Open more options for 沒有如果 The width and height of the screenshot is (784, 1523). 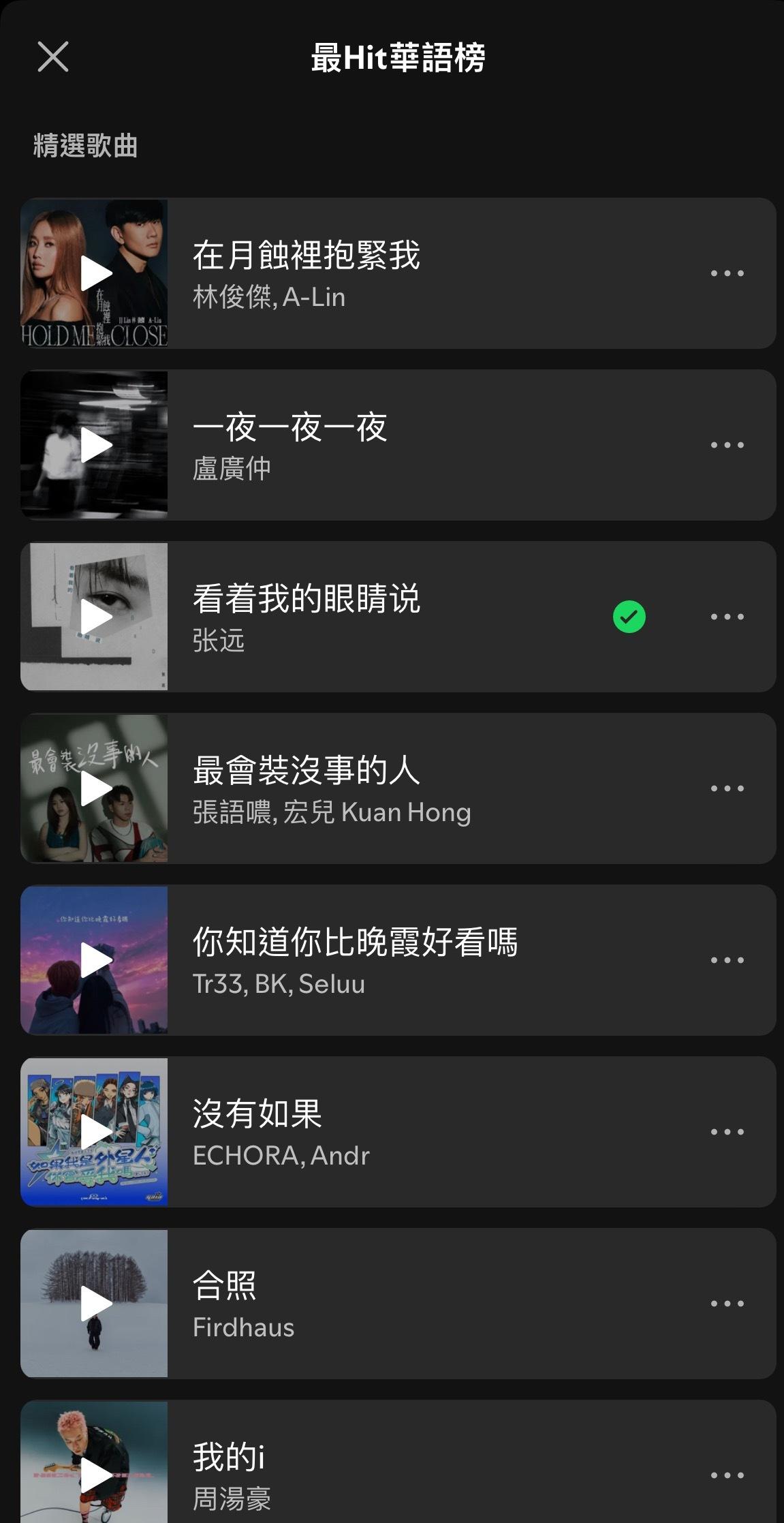pyautogui.click(x=727, y=1132)
